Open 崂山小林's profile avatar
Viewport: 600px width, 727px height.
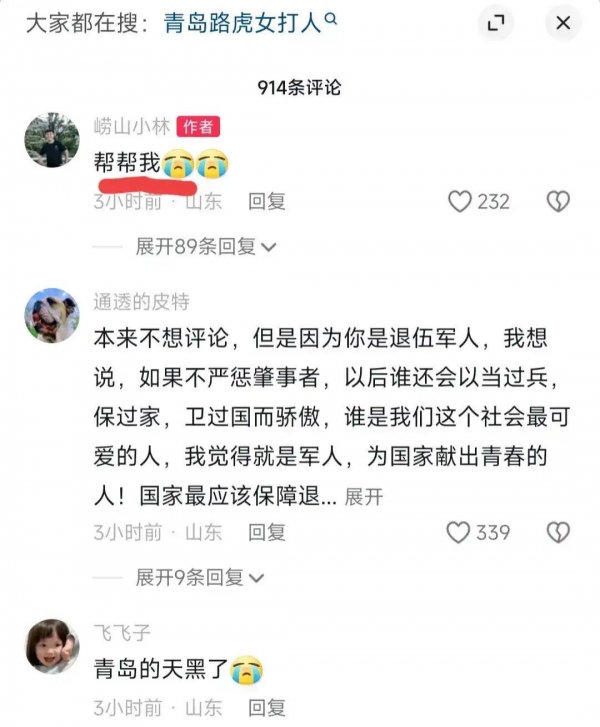[51, 139]
